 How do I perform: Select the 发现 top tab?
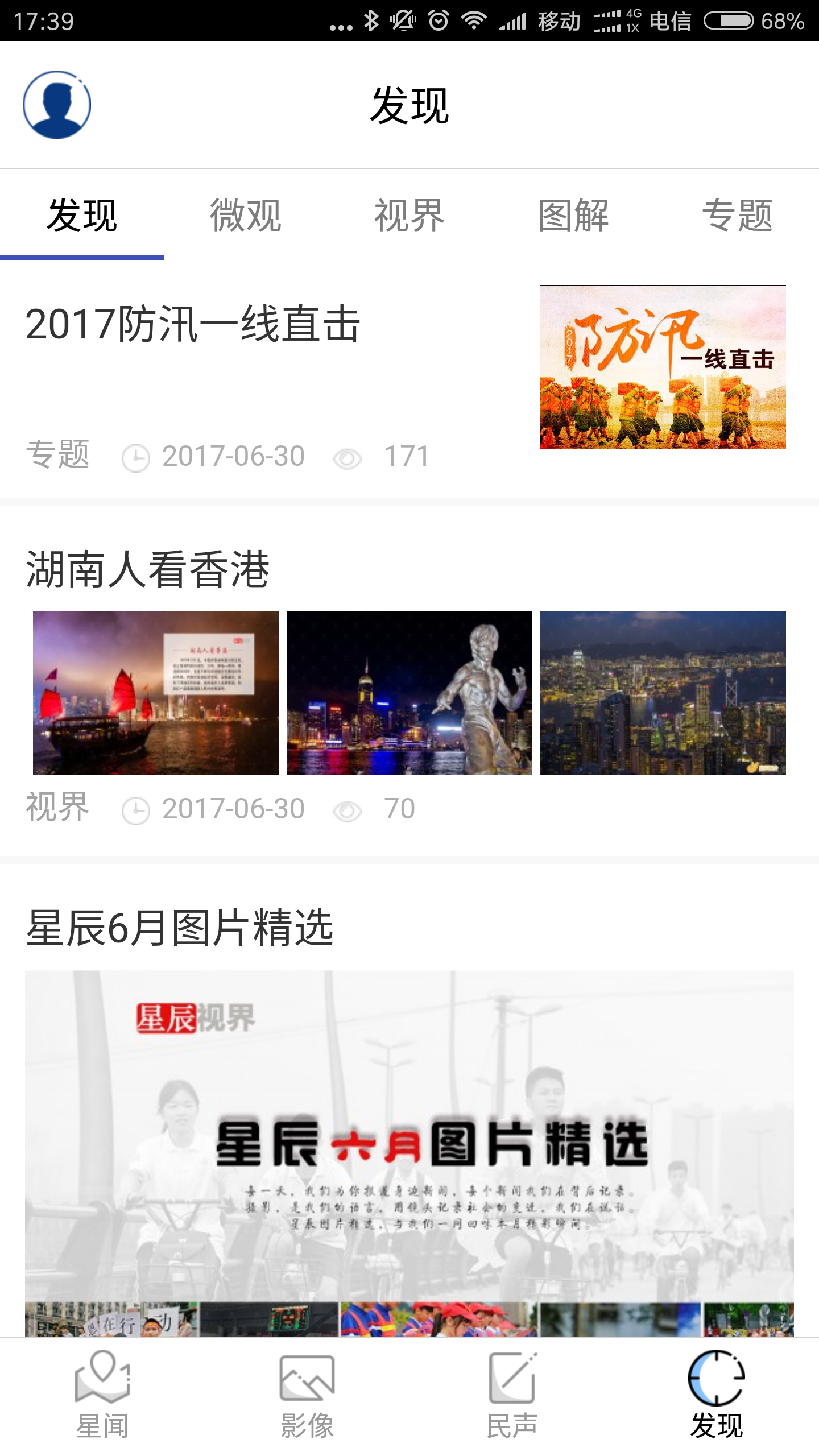coord(82,216)
